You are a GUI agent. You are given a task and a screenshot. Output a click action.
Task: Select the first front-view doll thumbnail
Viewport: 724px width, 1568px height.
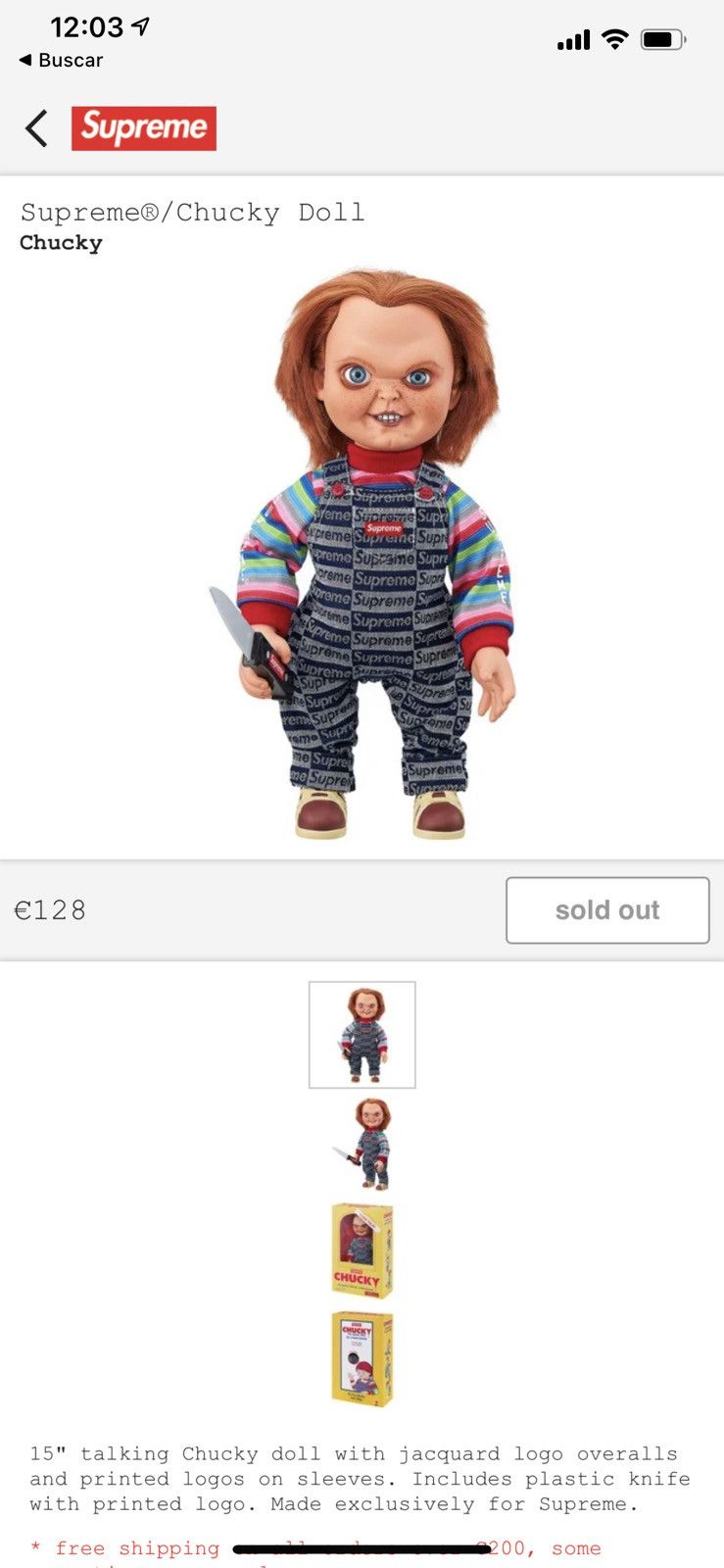(x=362, y=1035)
